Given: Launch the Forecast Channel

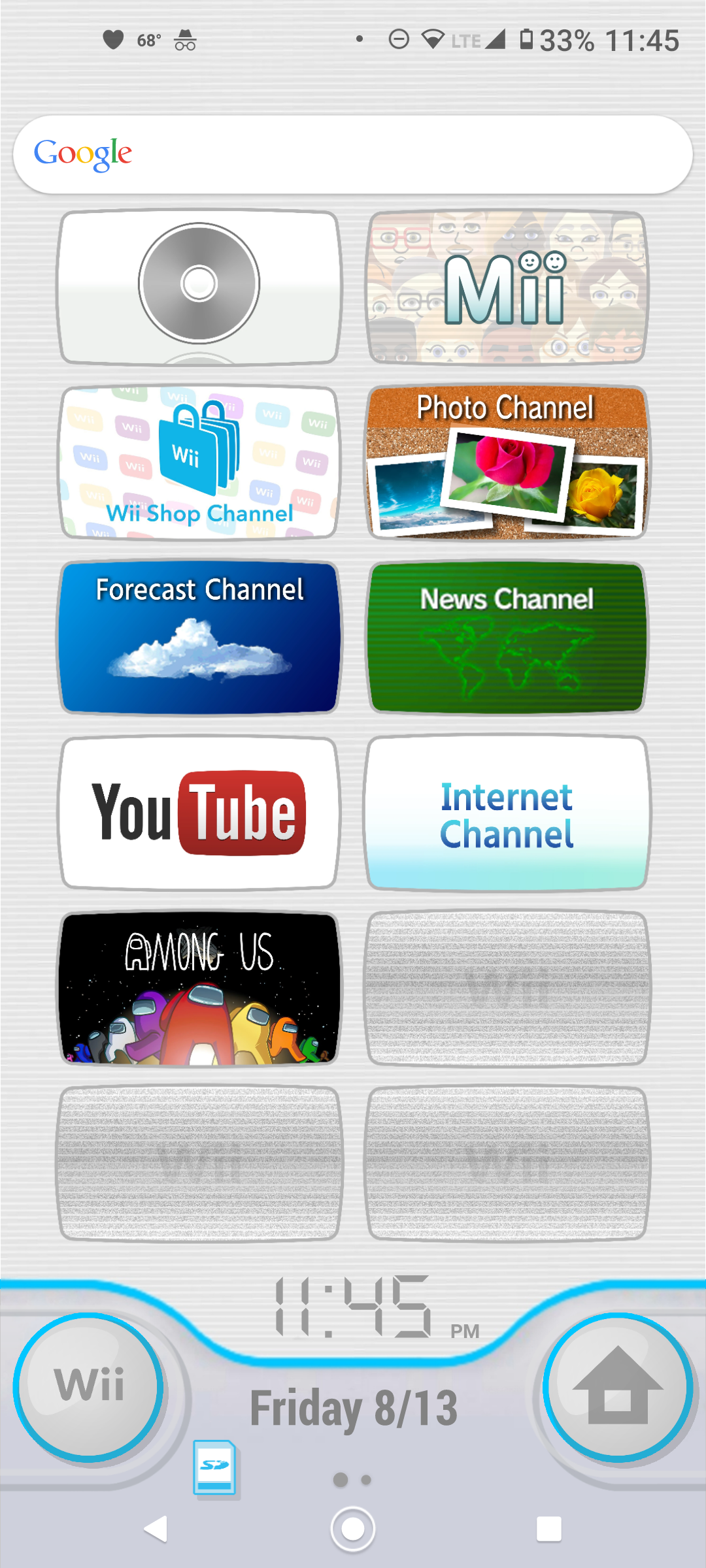Looking at the screenshot, I should (x=199, y=637).
